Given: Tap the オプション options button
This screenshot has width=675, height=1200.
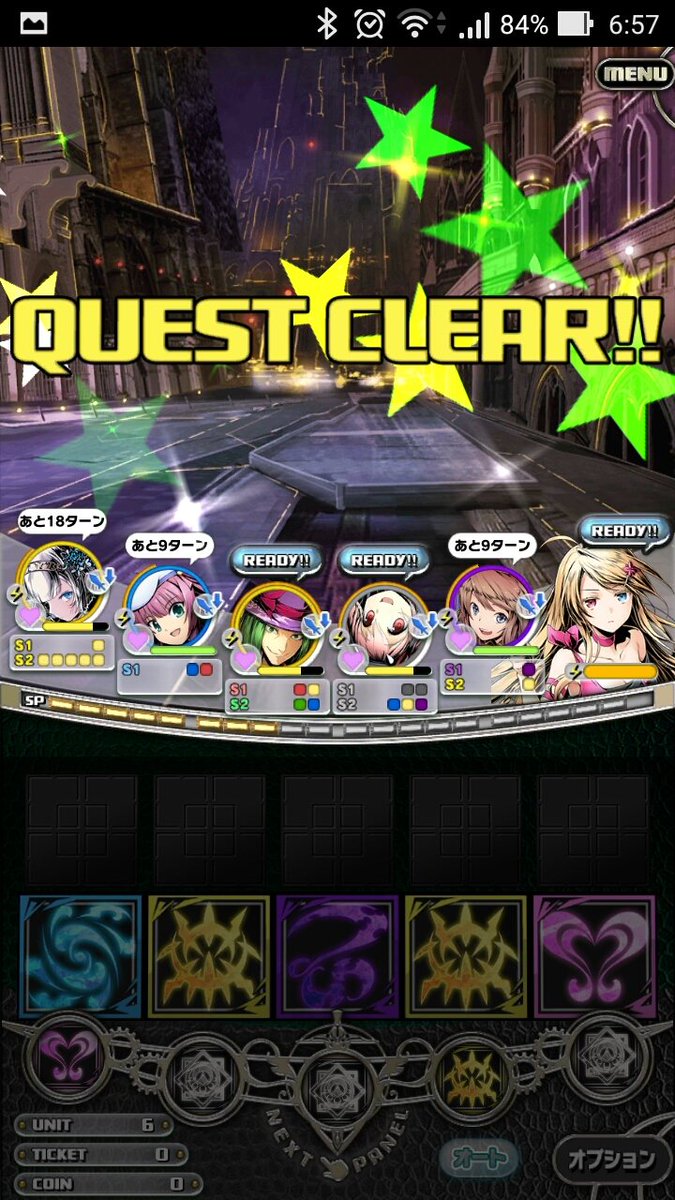Looking at the screenshot, I should tap(611, 1160).
